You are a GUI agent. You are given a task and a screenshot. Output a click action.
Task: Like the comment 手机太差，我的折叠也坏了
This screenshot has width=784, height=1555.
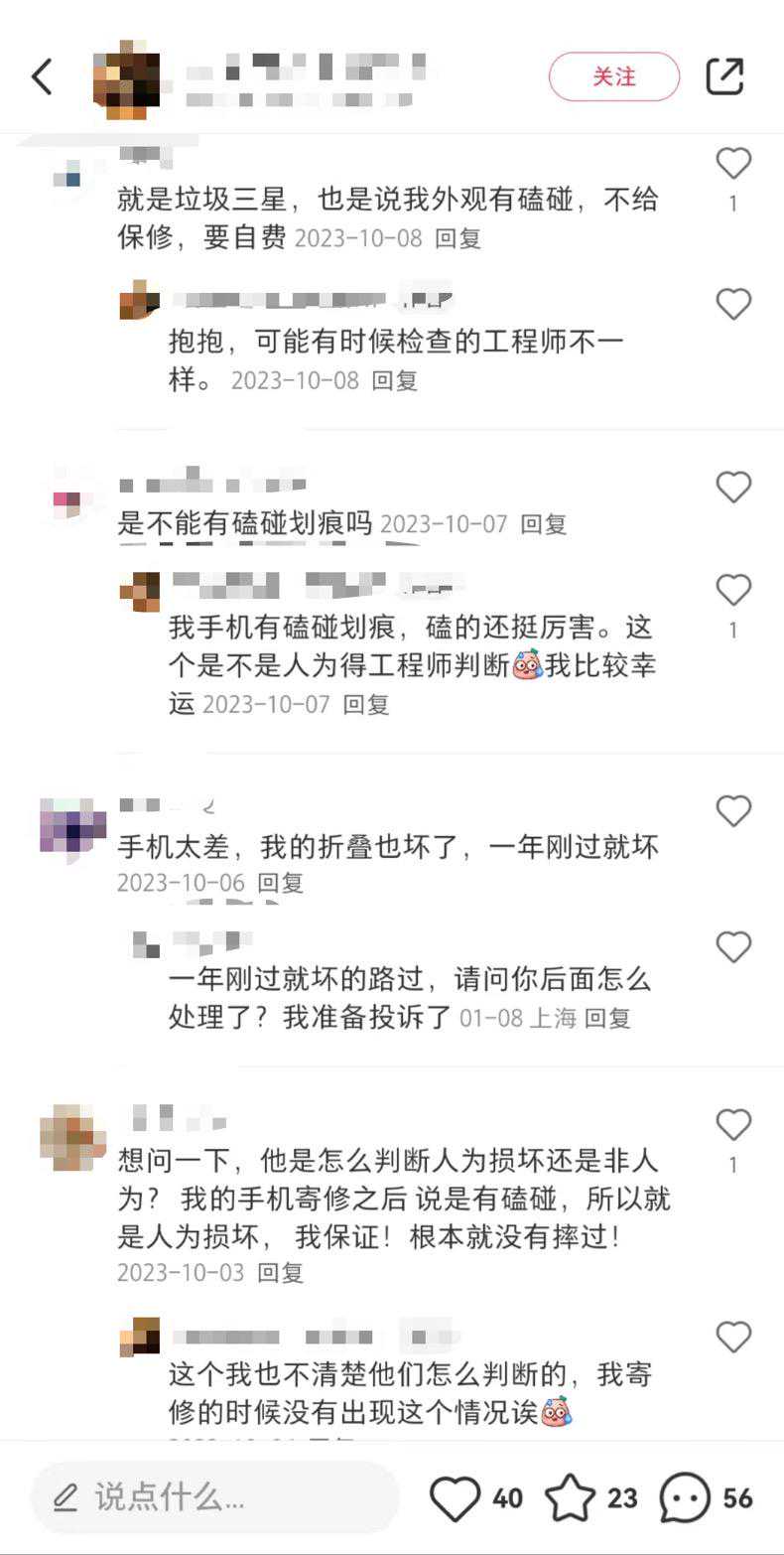coord(732,811)
